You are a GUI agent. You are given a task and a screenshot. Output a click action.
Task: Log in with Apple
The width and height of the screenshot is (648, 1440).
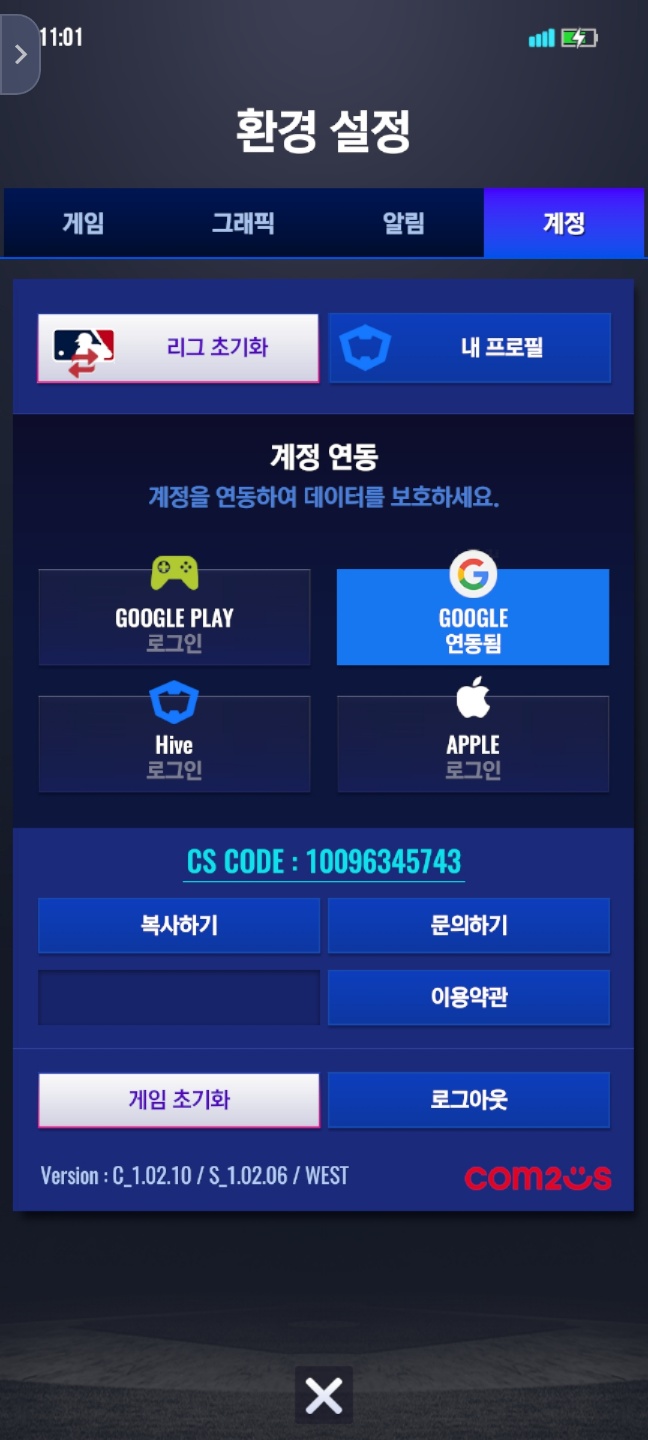click(x=472, y=745)
